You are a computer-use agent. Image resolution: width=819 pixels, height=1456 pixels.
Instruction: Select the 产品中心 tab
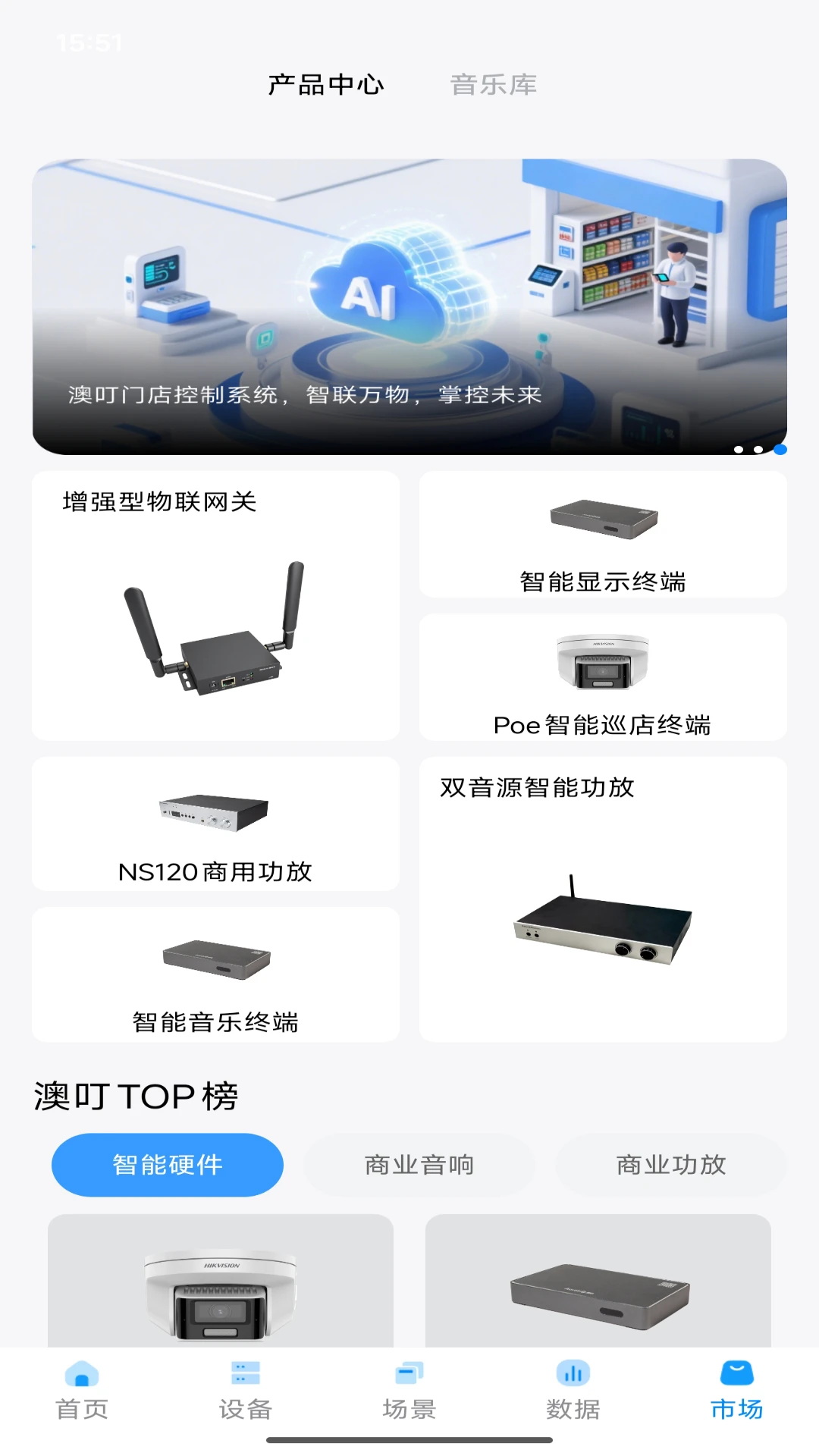click(326, 85)
